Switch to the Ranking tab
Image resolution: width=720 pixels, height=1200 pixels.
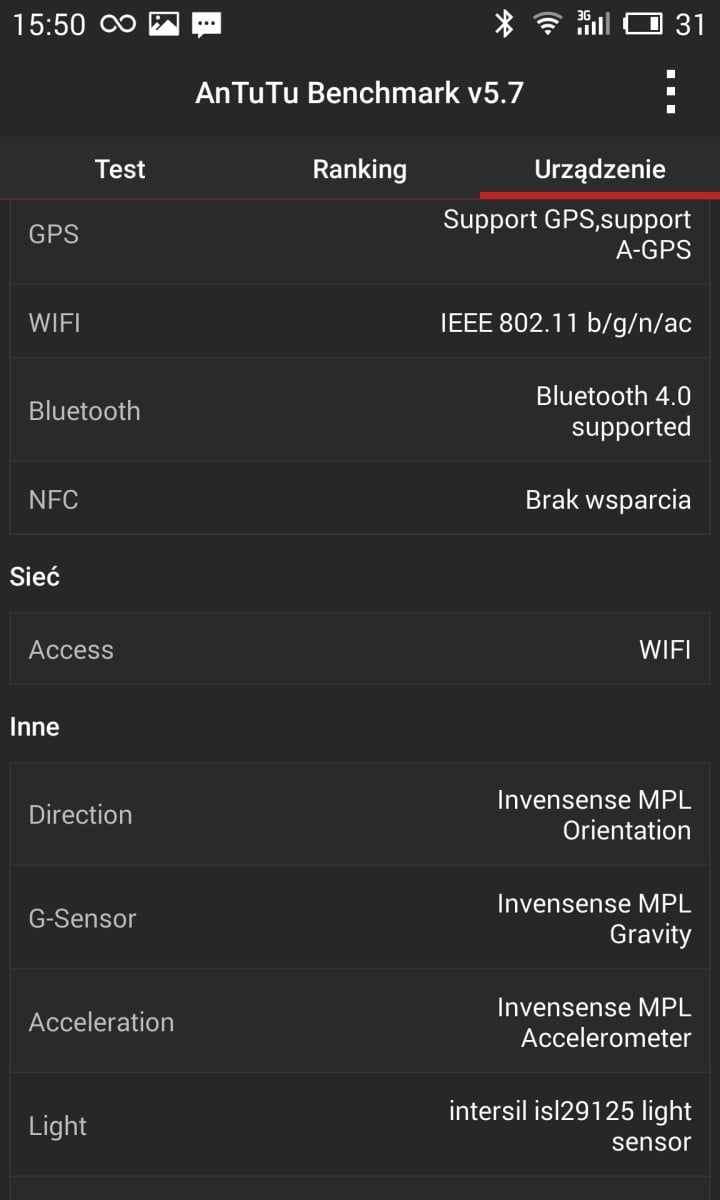(360, 169)
